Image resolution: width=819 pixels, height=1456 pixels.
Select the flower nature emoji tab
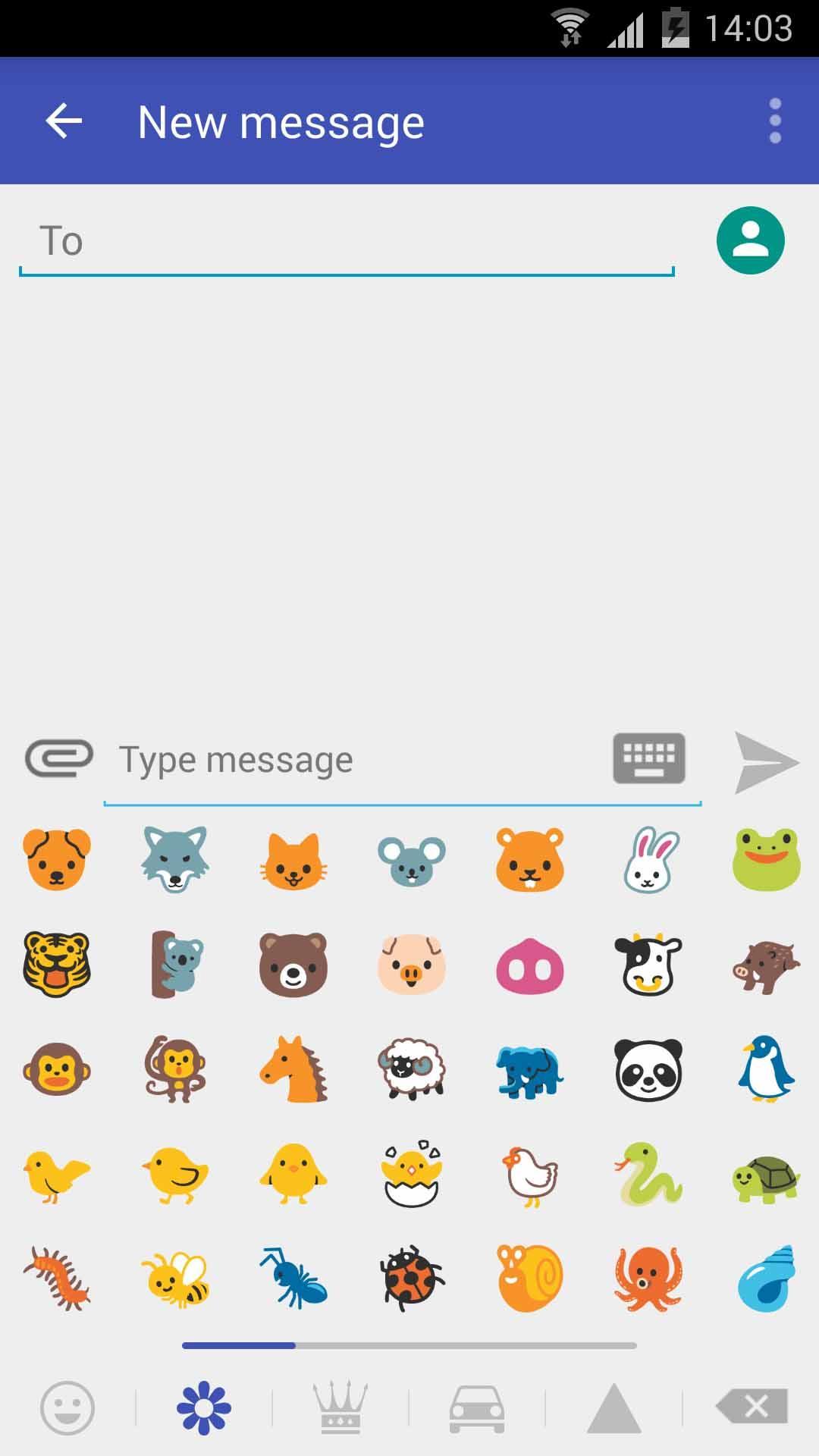pyautogui.click(x=203, y=1408)
